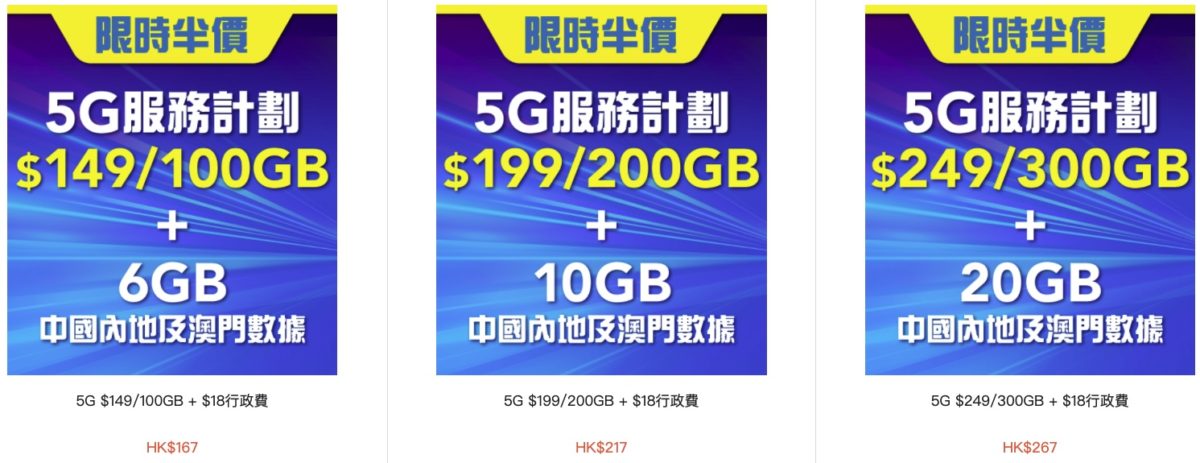1200x463 pixels.
Task: Open the $249/300GB 5G plan card
Action: 1029,190
